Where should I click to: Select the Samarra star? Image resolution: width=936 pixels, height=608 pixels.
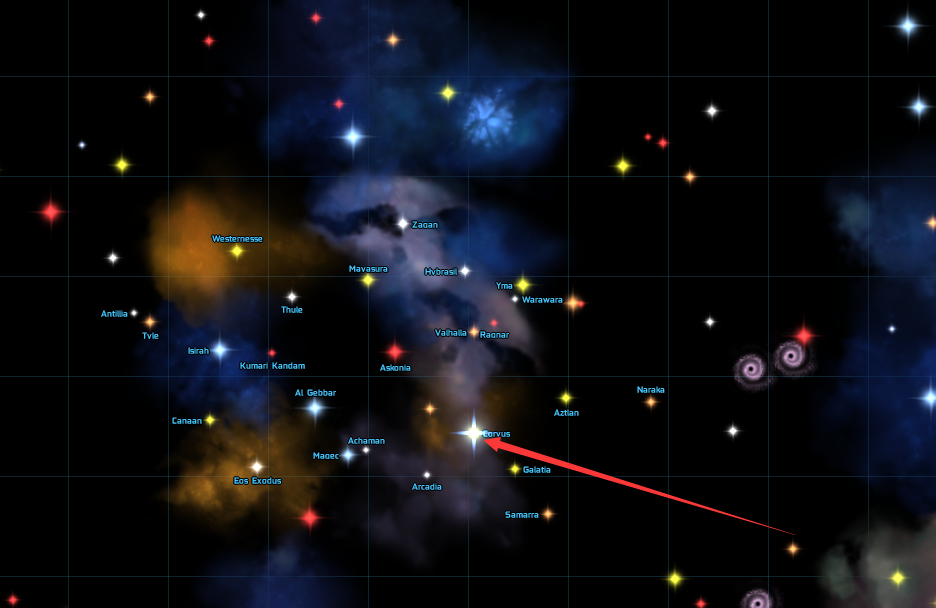548,514
